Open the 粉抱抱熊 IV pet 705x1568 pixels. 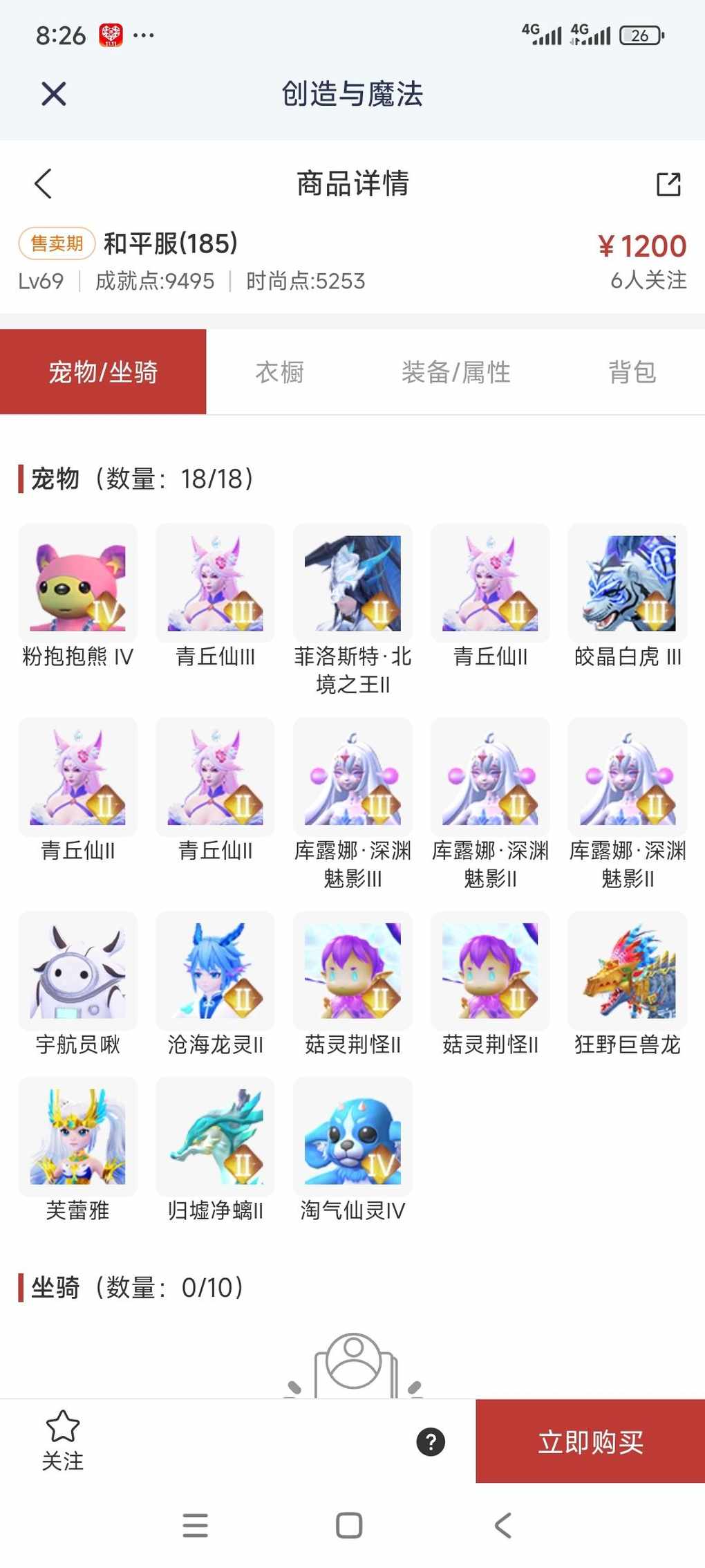[77, 583]
